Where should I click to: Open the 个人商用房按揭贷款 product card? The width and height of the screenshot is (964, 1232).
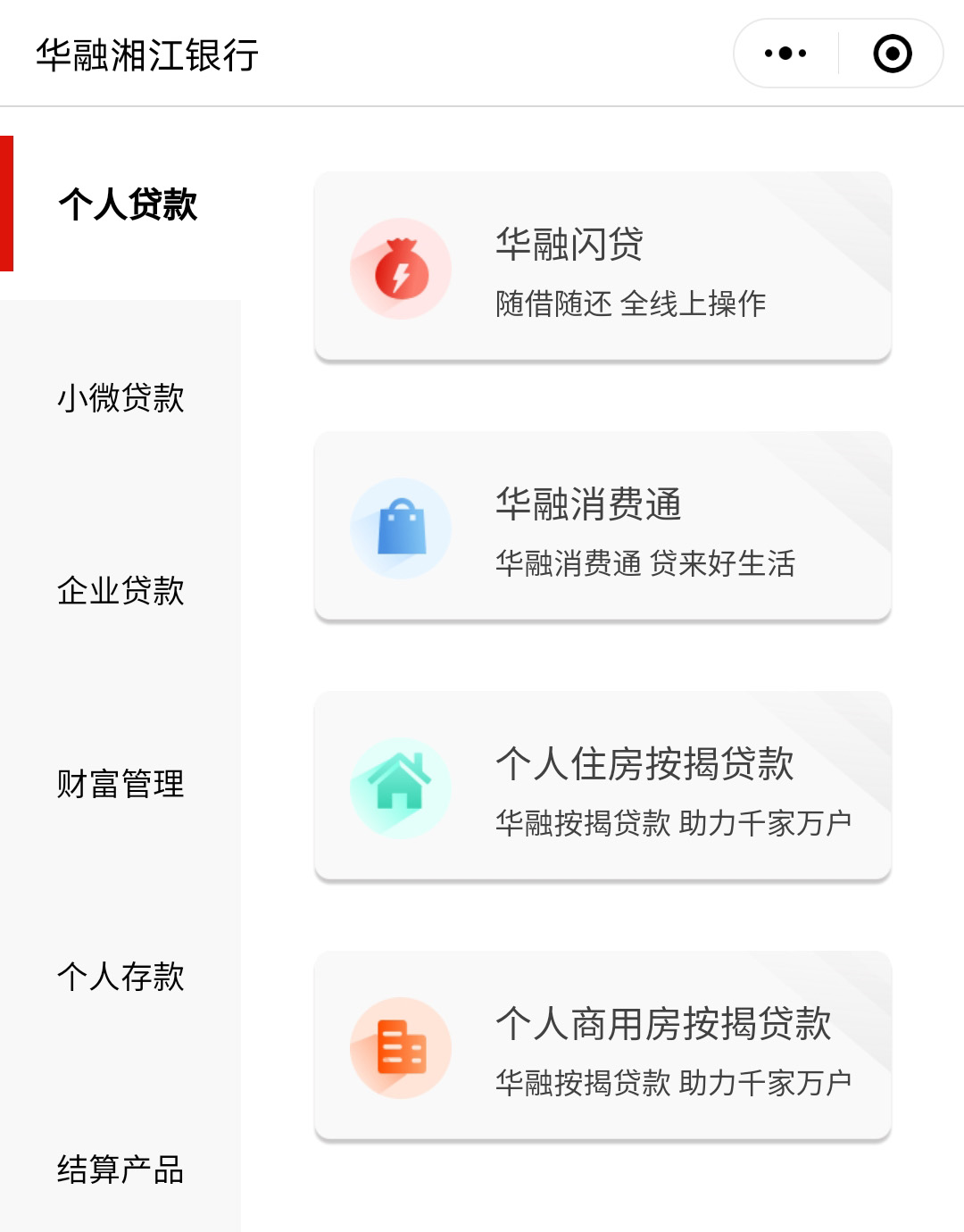[602, 1047]
